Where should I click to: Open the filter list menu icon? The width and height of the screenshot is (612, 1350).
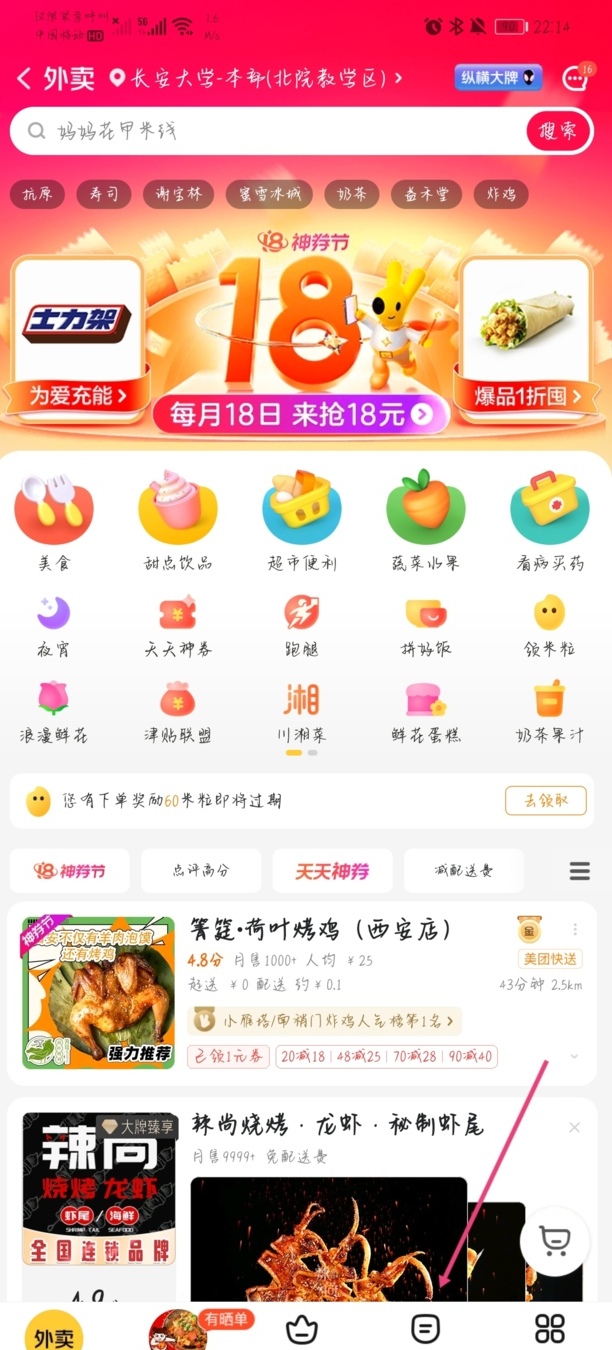tap(580, 871)
